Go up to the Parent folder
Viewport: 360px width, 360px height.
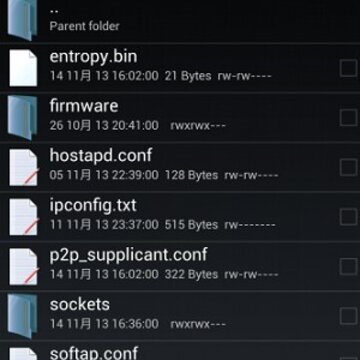(x=180, y=21)
